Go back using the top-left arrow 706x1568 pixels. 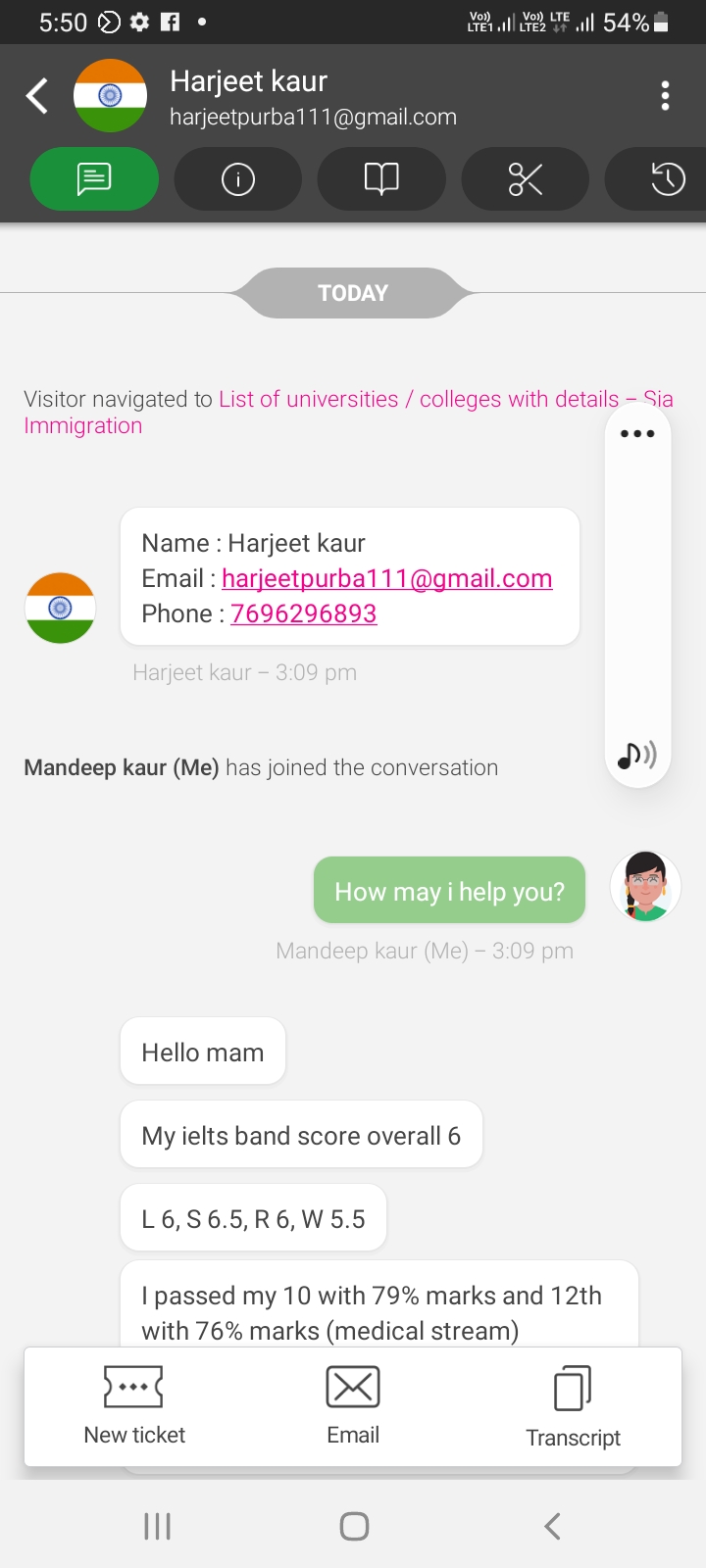coord(37,96)
